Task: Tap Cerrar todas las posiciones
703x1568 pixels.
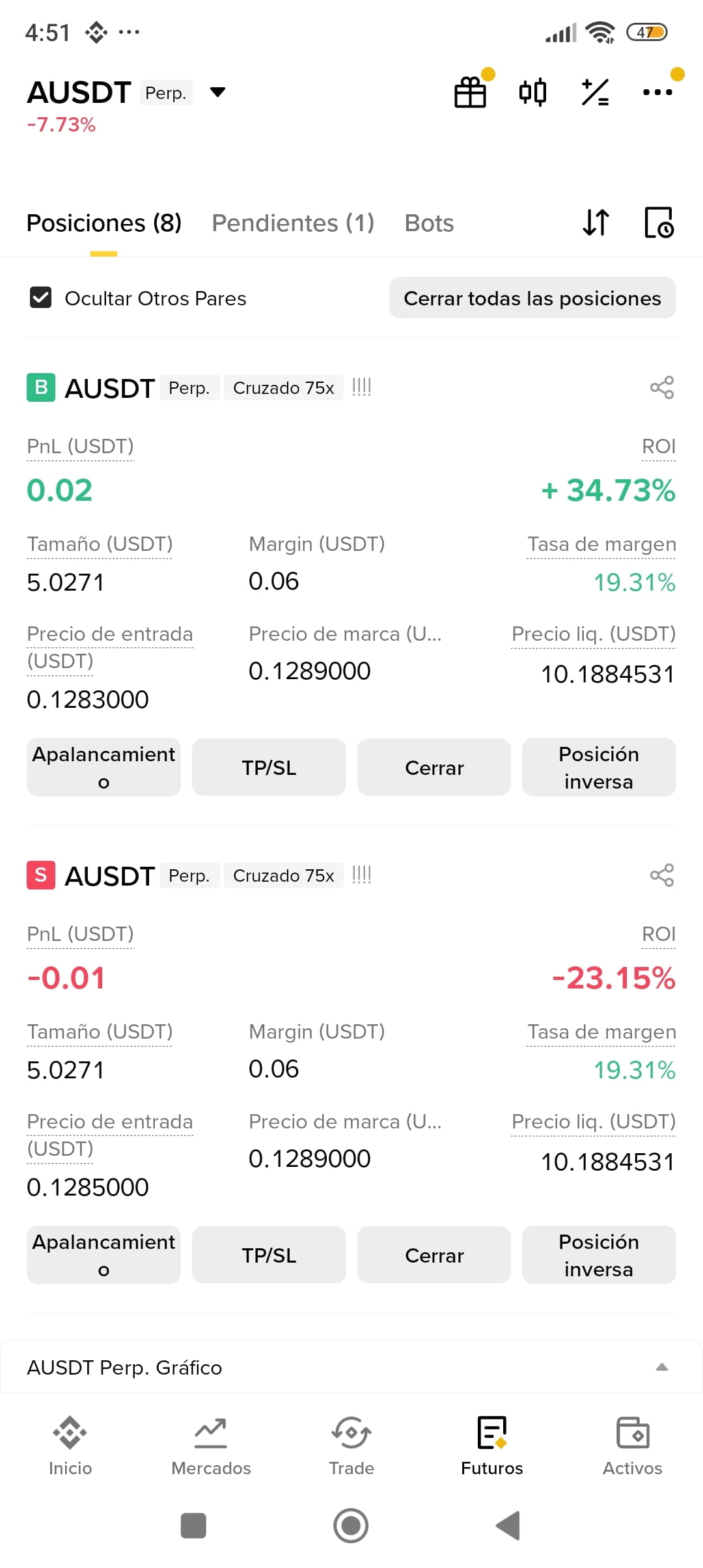Action: [x=532, y=298]
